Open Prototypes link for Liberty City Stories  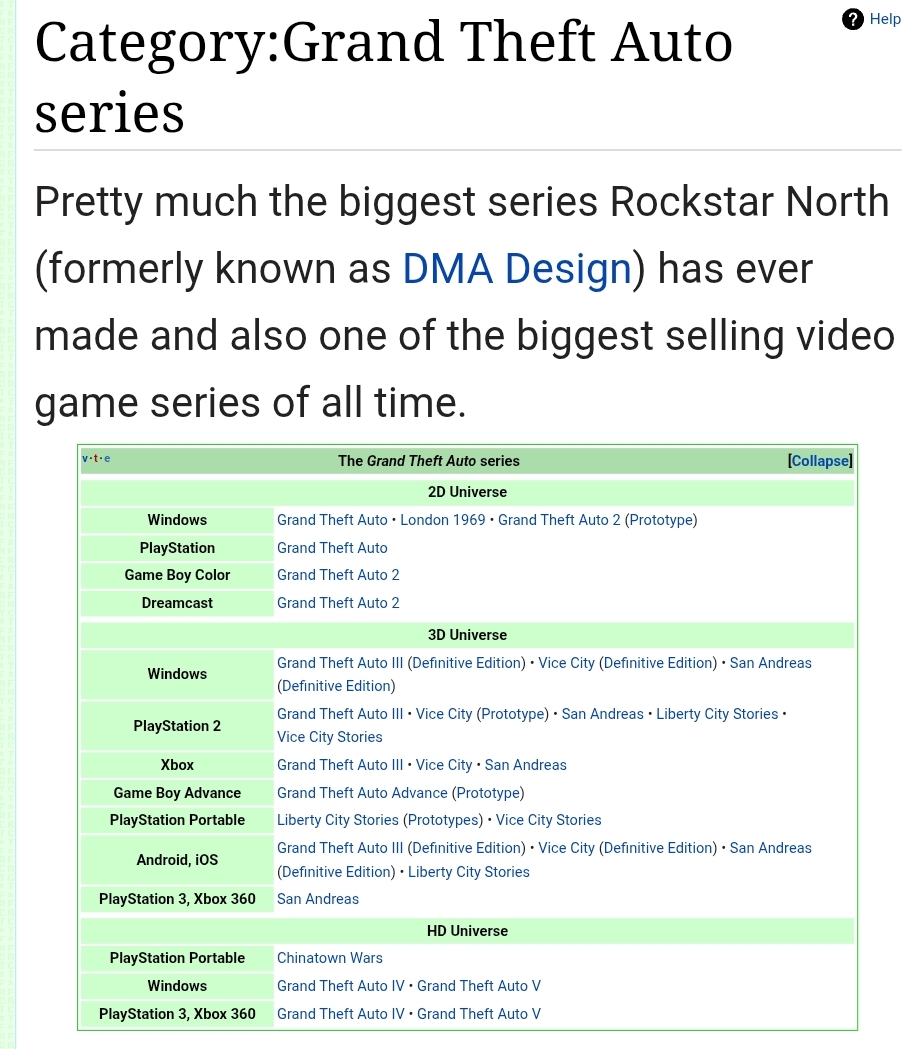coord(443,820)
